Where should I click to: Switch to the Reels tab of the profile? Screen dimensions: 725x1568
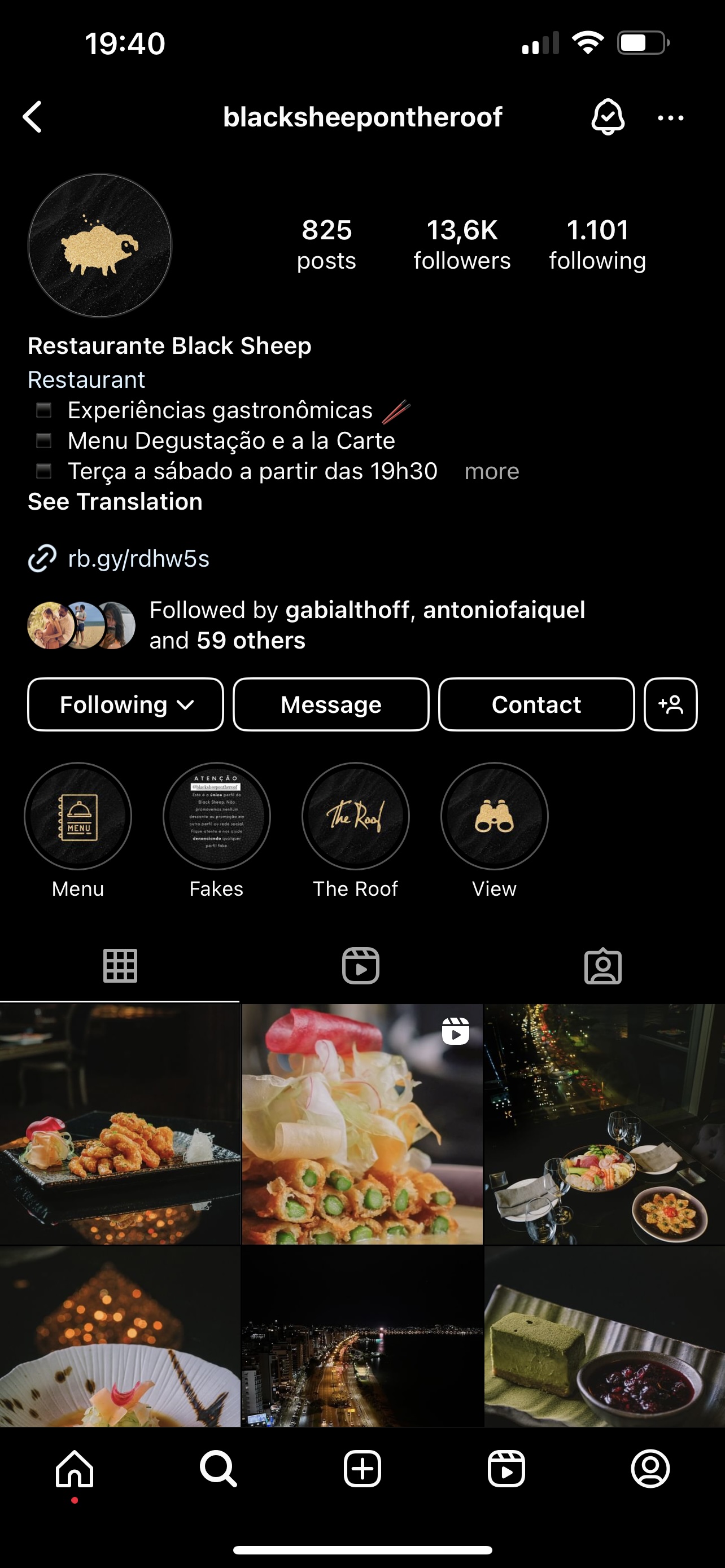(360, 965)
